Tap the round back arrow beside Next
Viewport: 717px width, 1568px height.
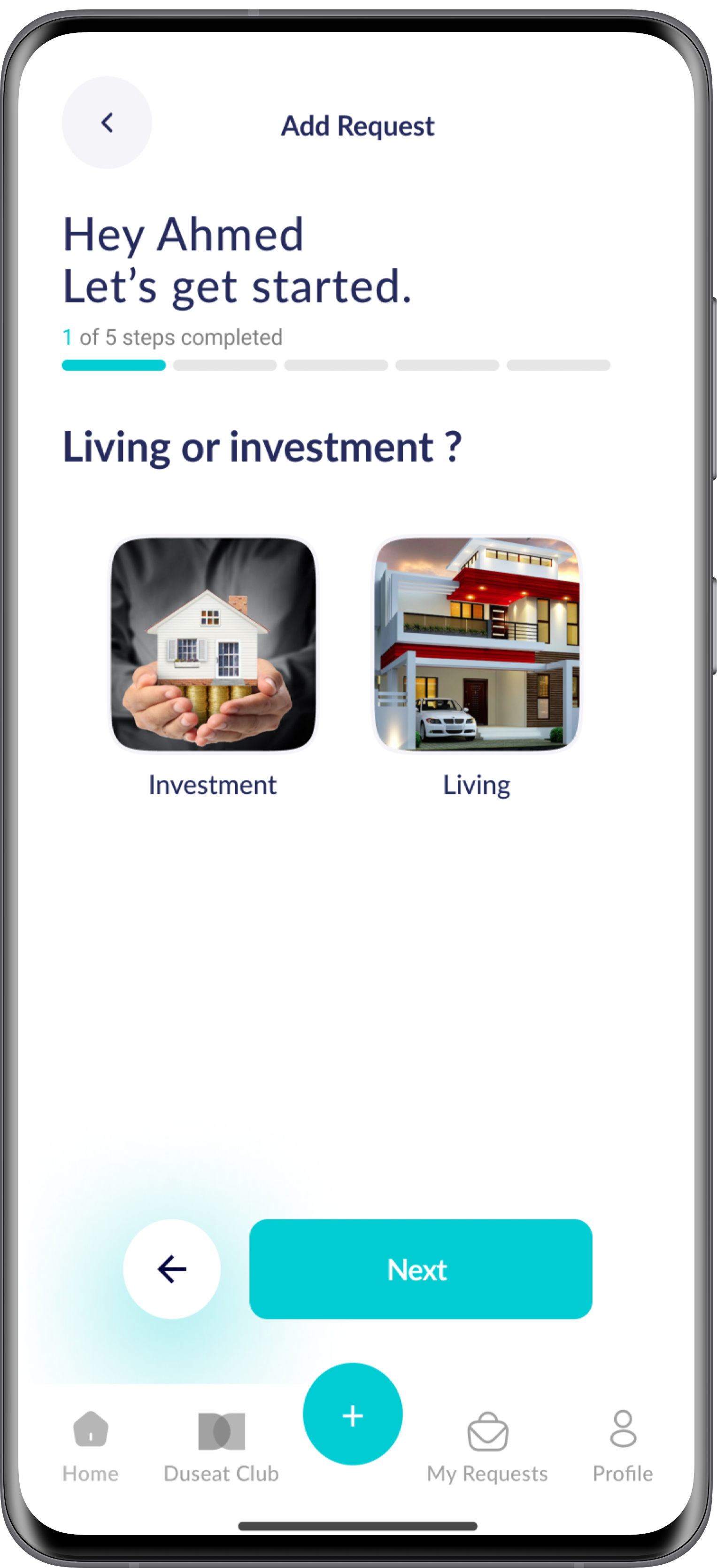(172, 1269)
